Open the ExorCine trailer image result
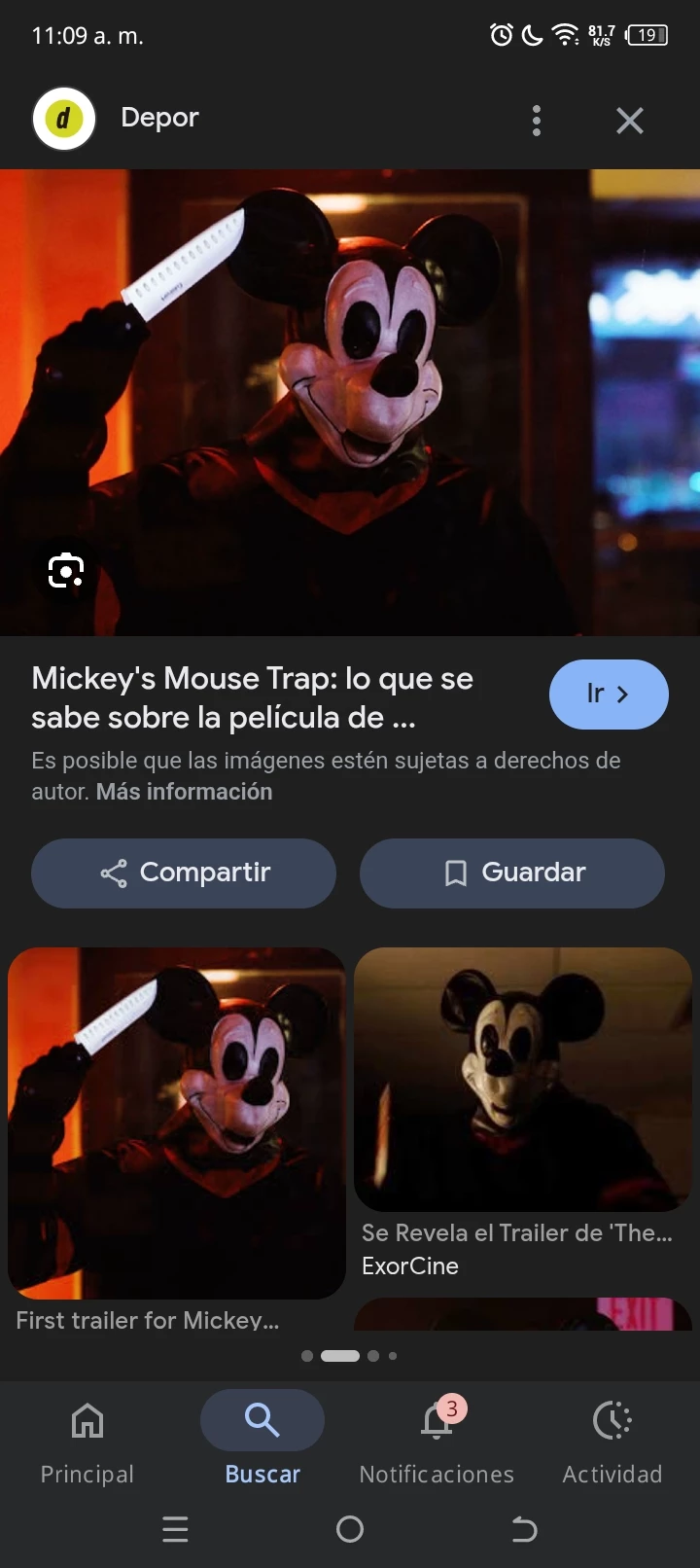Screen dimensions: 700x1568 point(523,1080)
